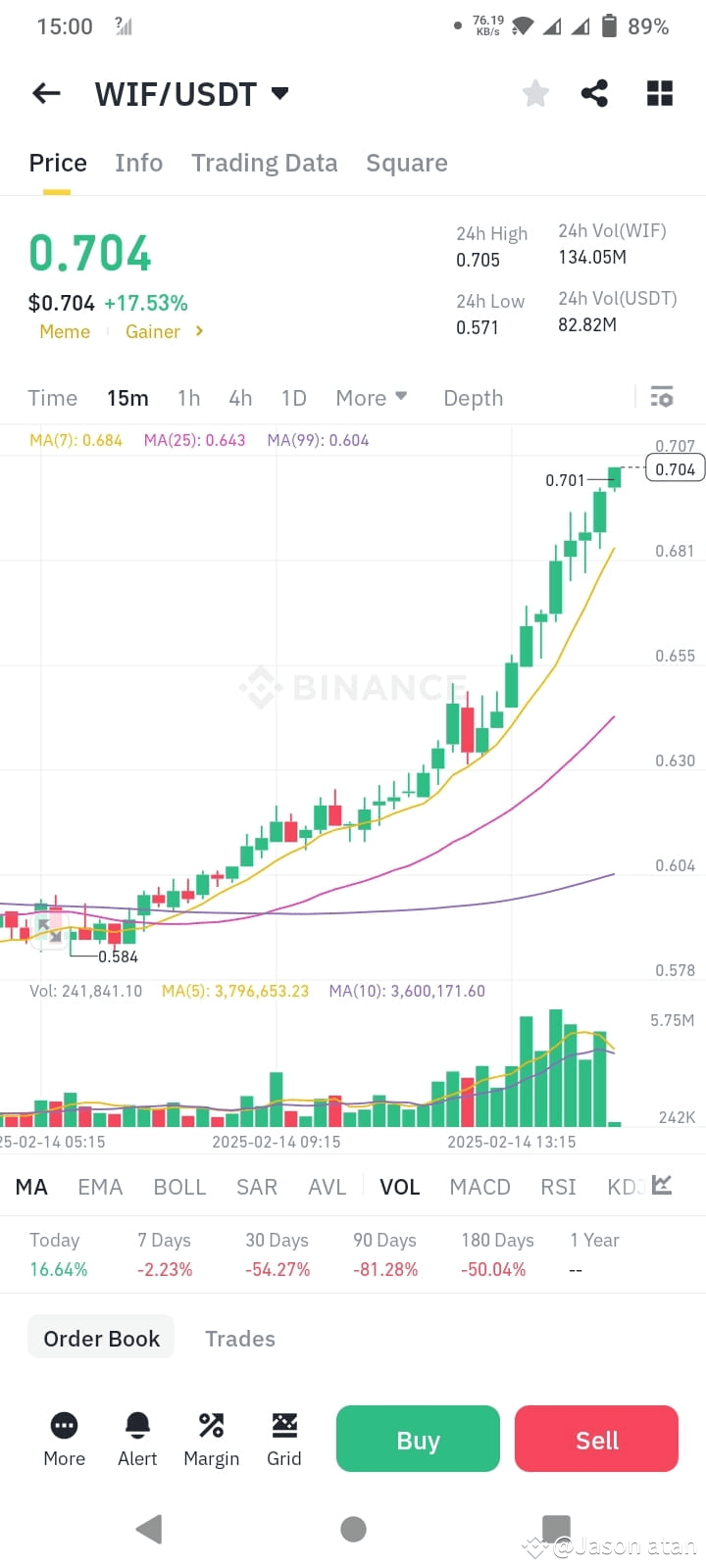Toggle the favorite star for WIF/USDT
The width and height of the screenshot is (706, 1568).
[535, 93]
